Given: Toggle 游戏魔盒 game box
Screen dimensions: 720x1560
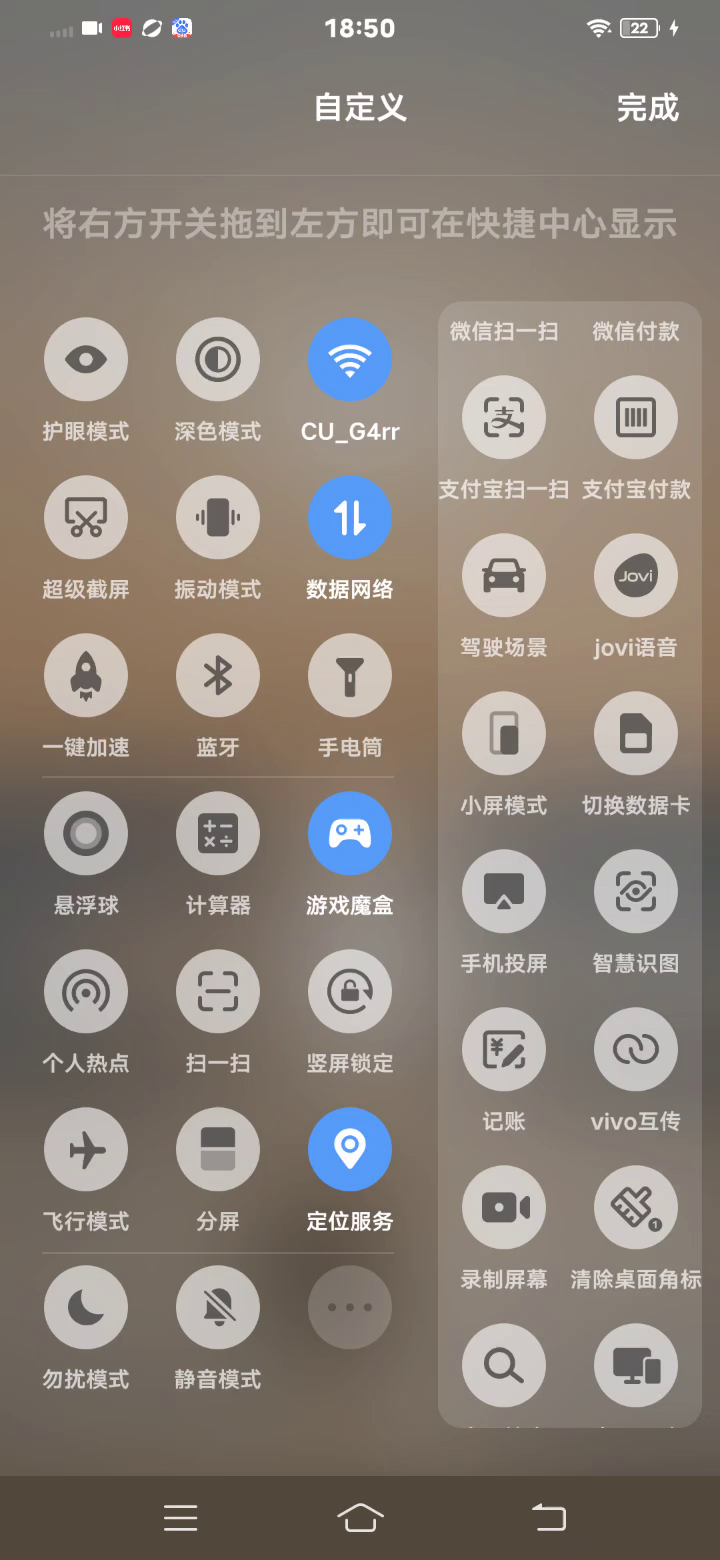Looking at the screenshot, I should [350, 834].
